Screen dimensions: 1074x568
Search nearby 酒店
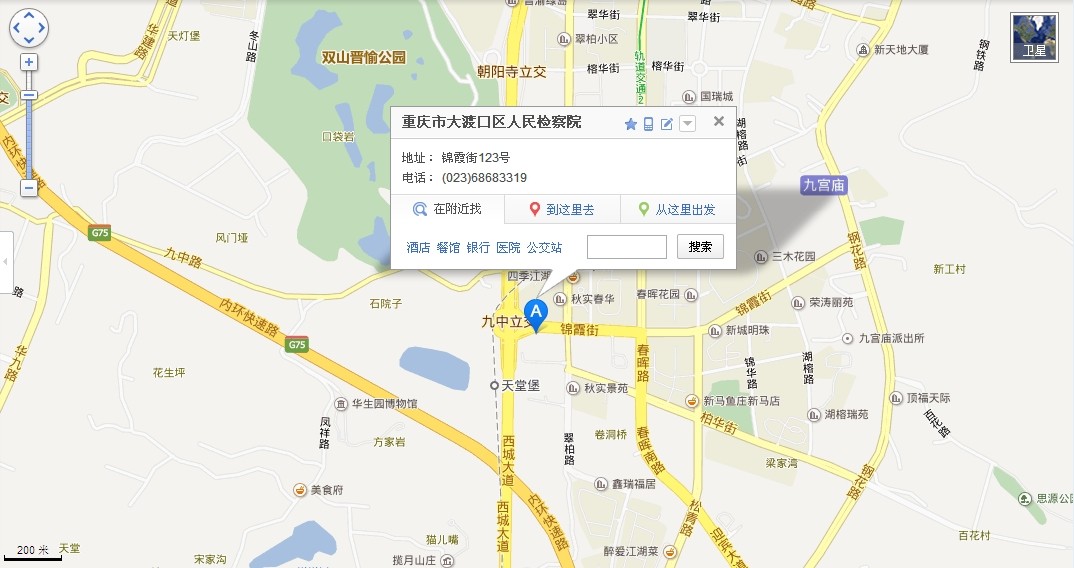418,247
